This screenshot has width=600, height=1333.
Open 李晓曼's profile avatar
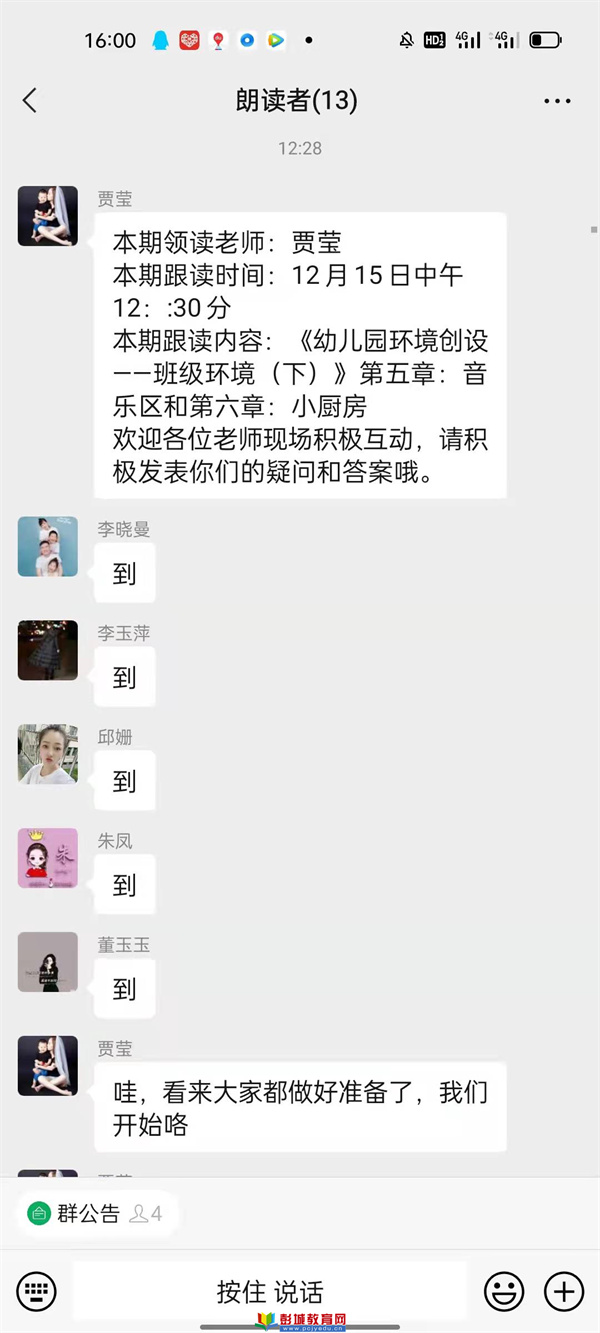(48, 547)
